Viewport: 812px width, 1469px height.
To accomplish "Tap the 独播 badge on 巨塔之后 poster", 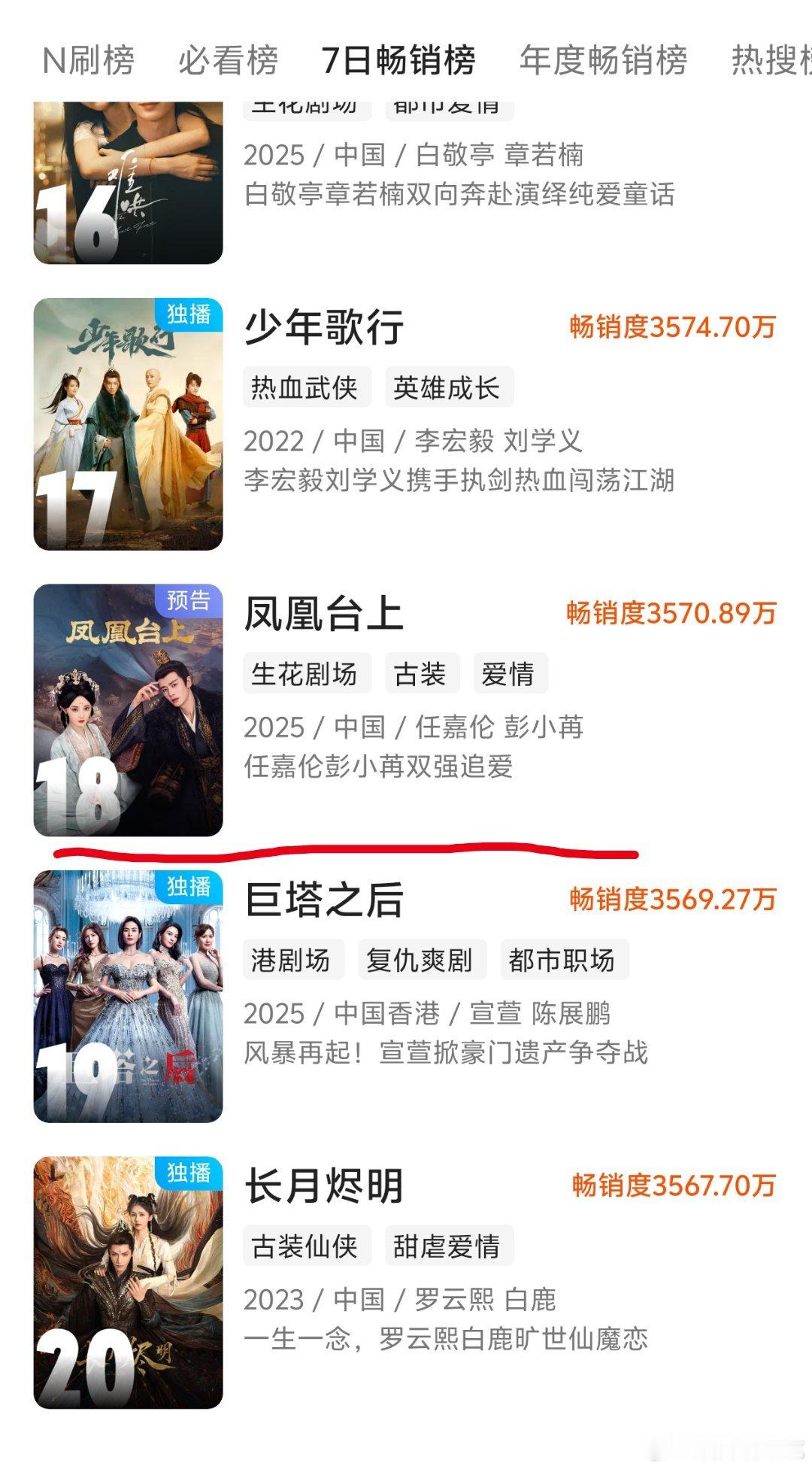I will tap(191, 885).
